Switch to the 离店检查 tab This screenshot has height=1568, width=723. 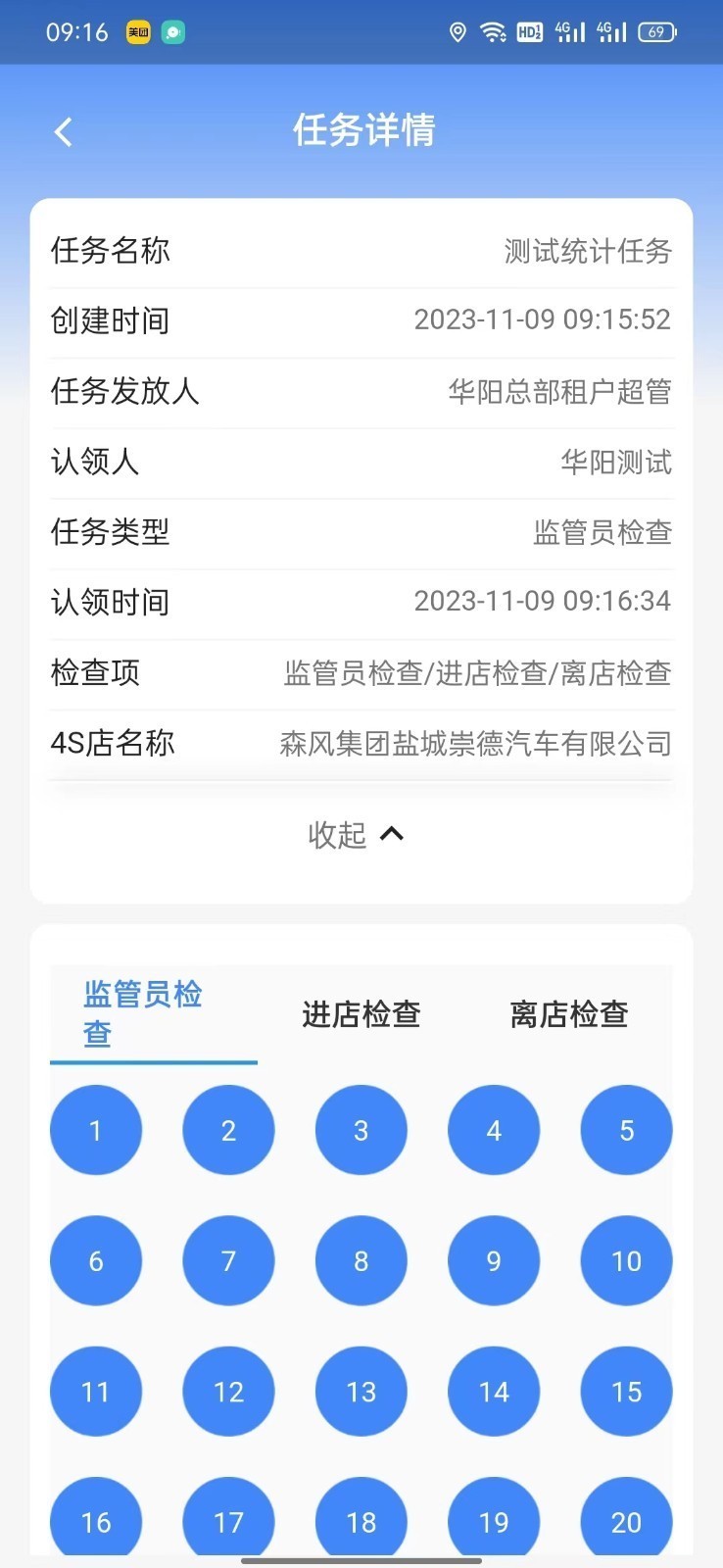coord(568,1014)
